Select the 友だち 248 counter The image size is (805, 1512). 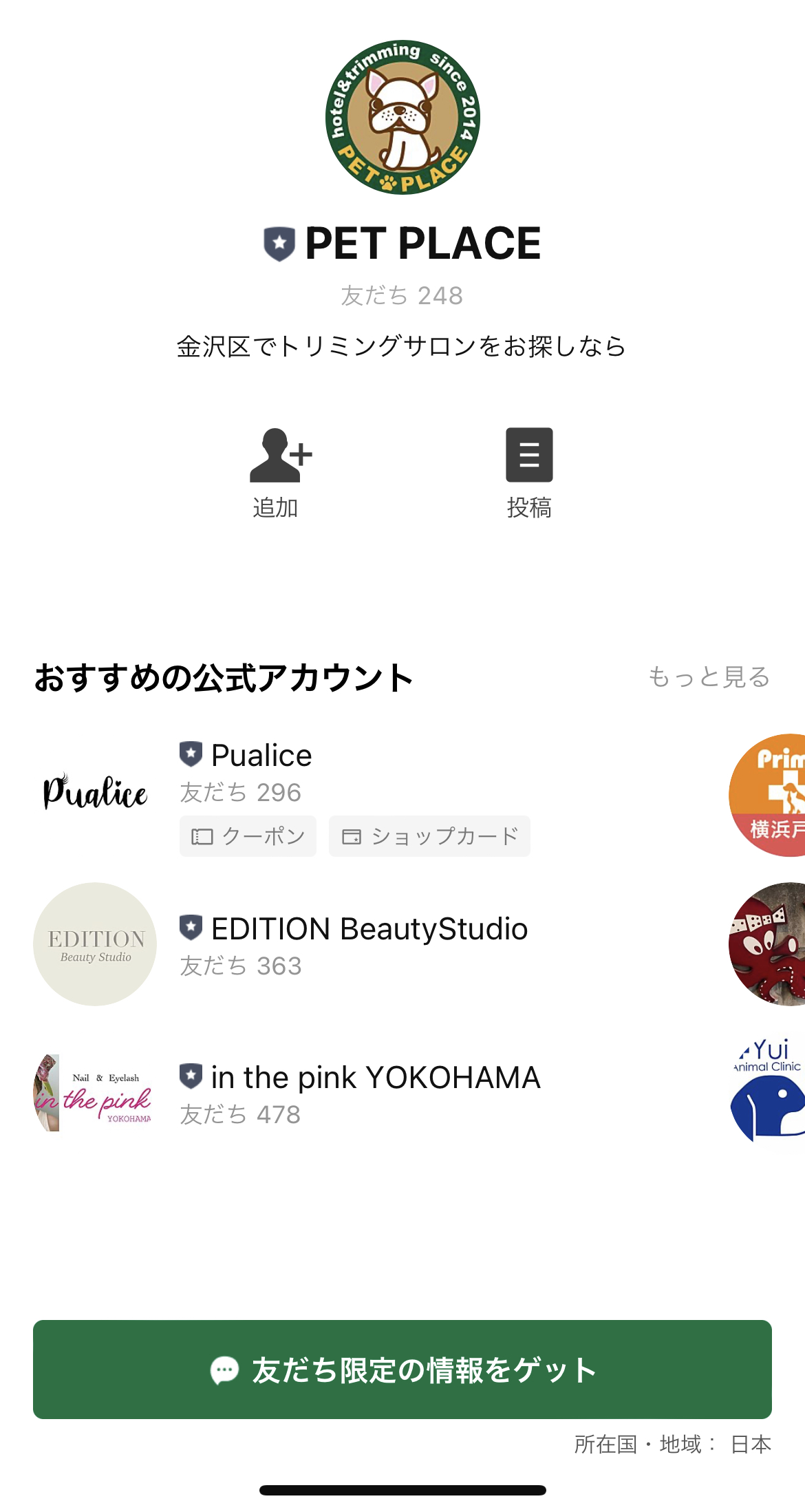coord(402,295)
